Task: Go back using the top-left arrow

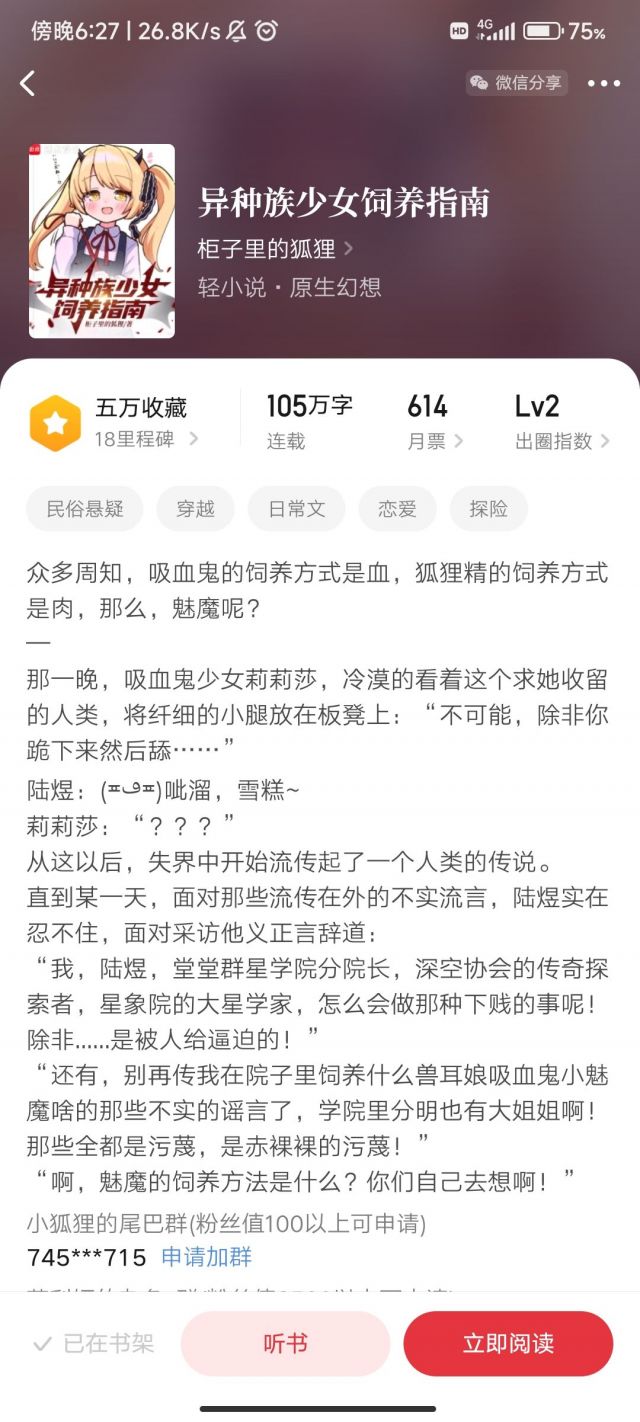Action: (28, 83)
